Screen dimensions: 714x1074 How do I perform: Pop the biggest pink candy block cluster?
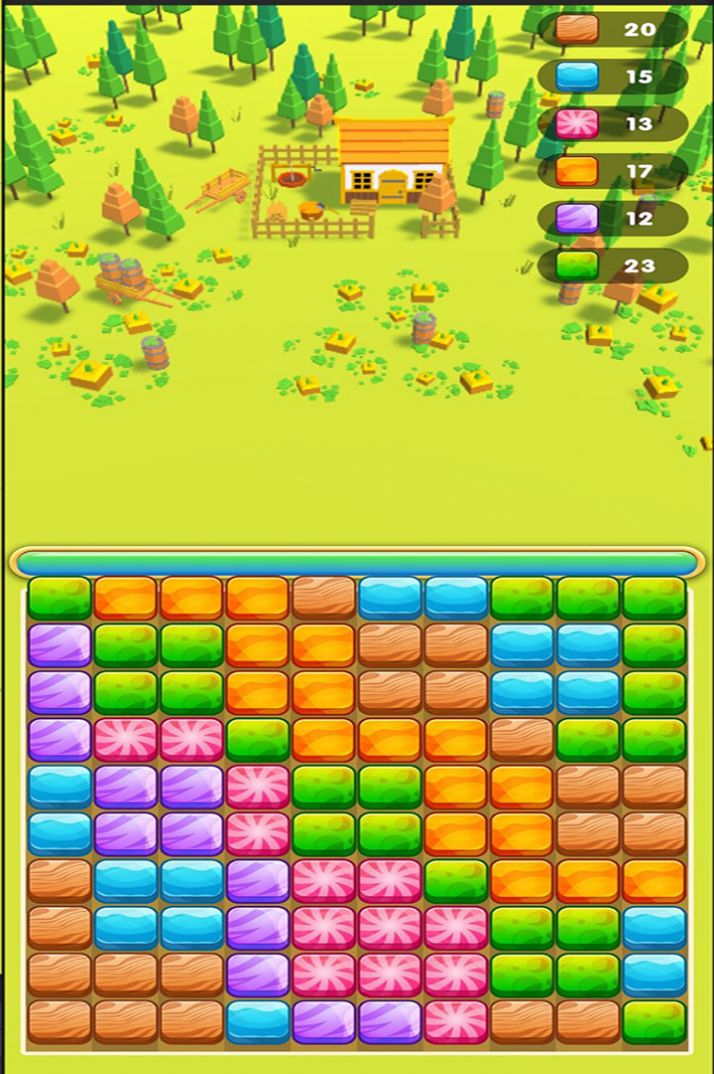(x=389, y=928)
